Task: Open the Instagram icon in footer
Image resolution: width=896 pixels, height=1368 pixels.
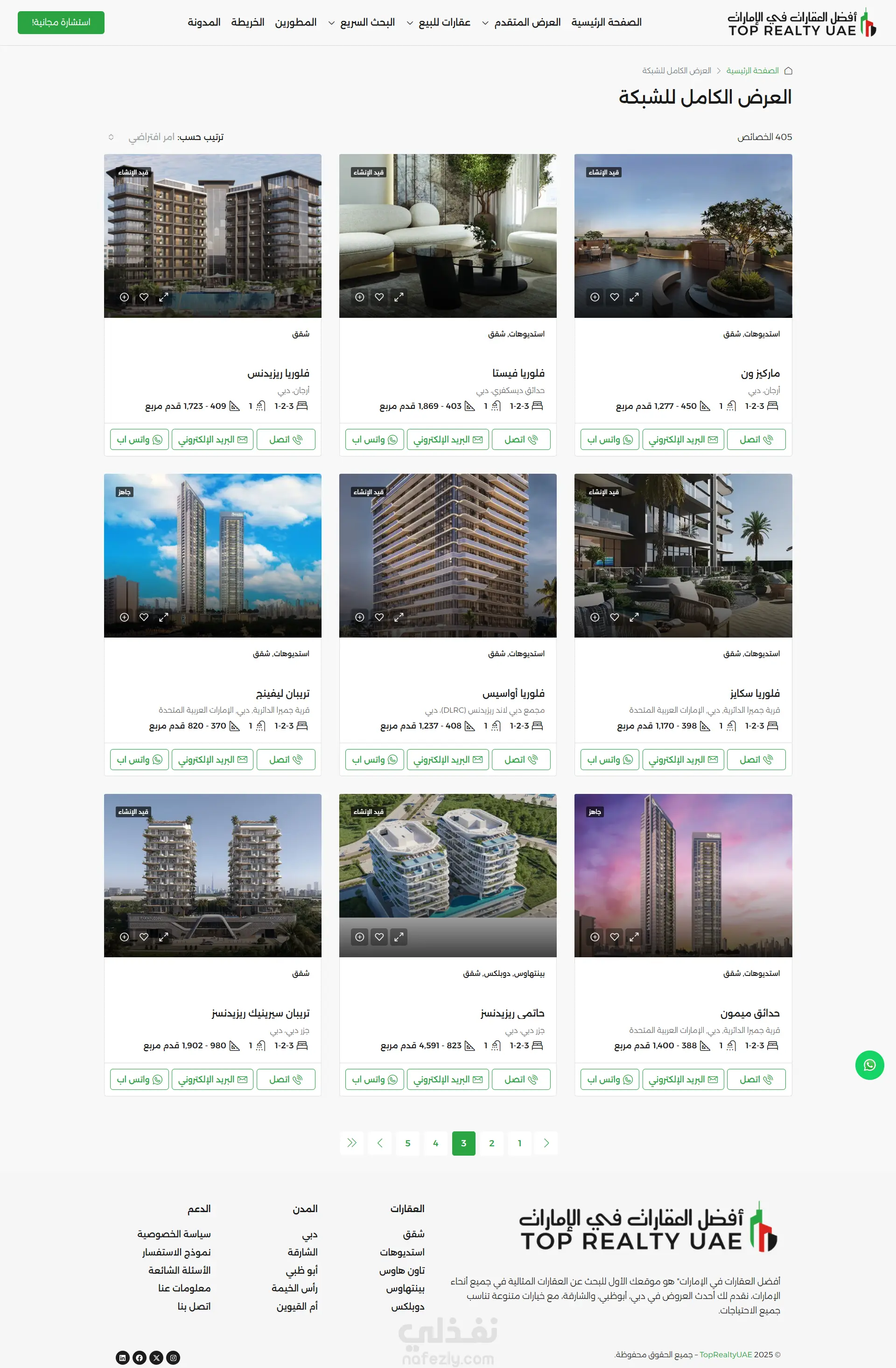Action: pyautogui.click(x=173, y=1358)
